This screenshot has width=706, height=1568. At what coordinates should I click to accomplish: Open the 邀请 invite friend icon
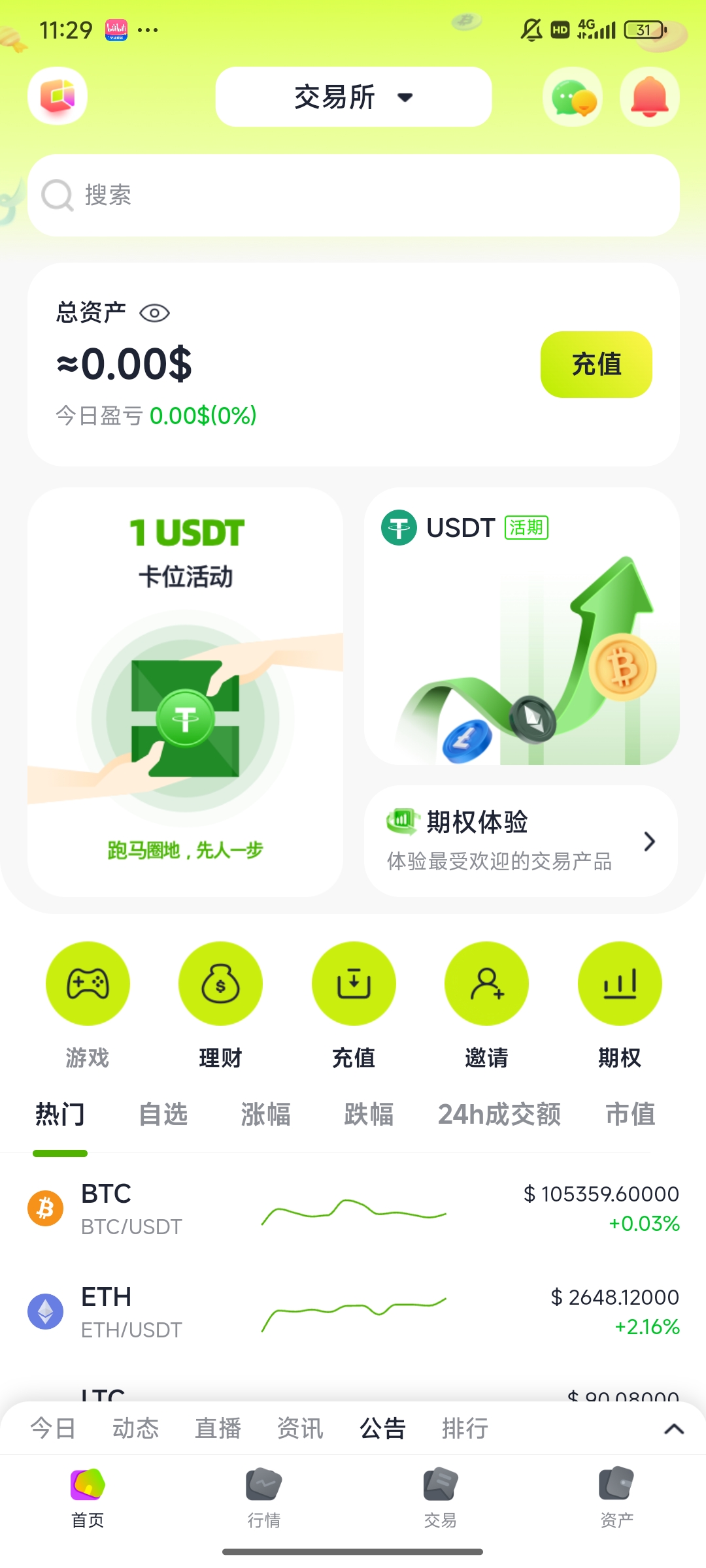tap(486, 983)
